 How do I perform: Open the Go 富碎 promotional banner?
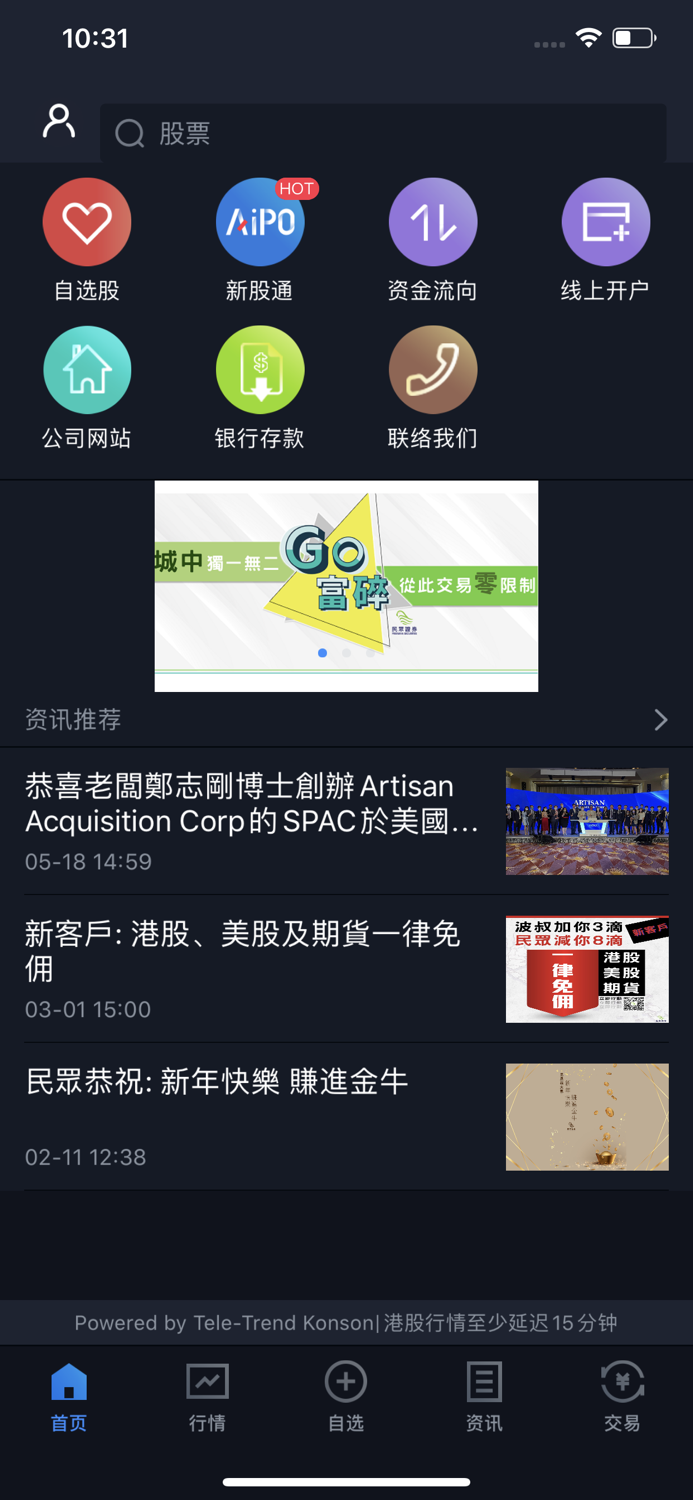346,586
